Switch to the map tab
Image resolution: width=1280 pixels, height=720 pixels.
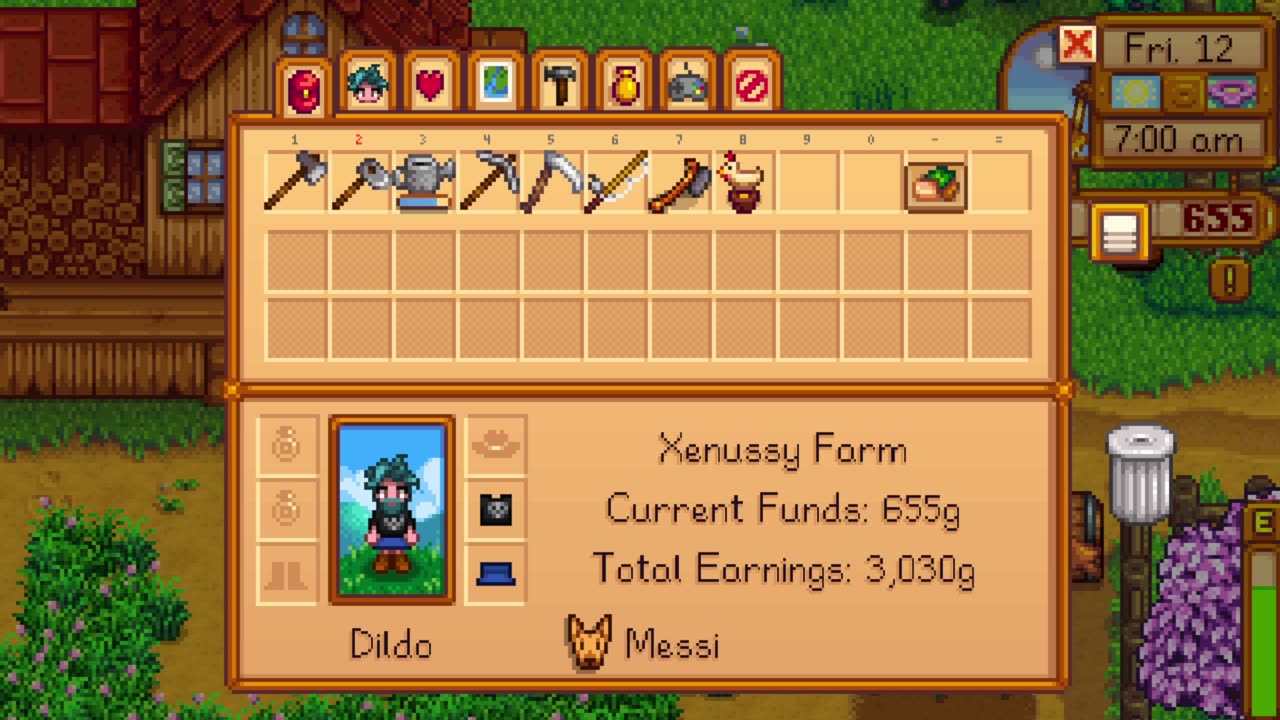point(495,86)
